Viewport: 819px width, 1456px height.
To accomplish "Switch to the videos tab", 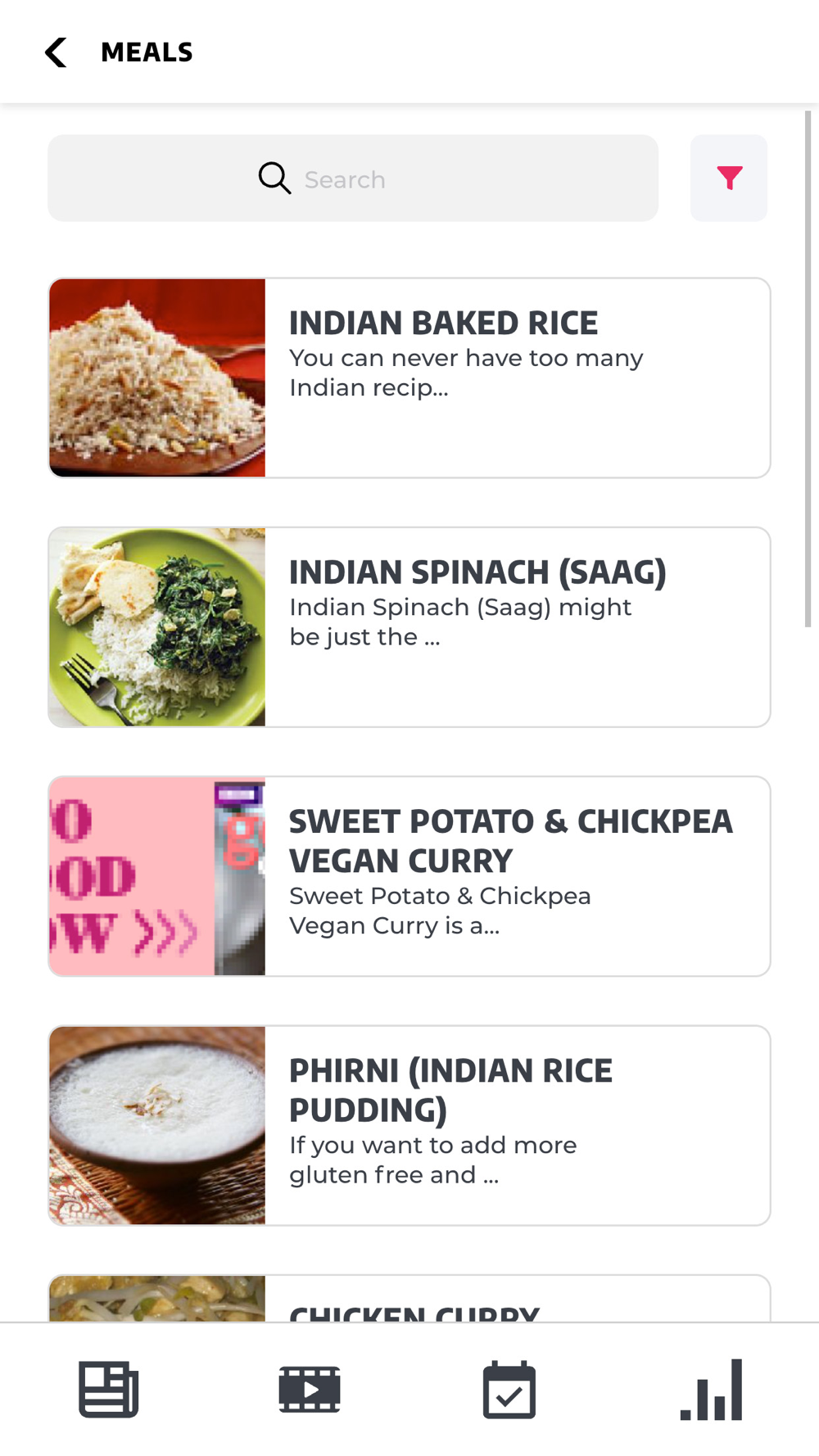I will coord(310,1390).
